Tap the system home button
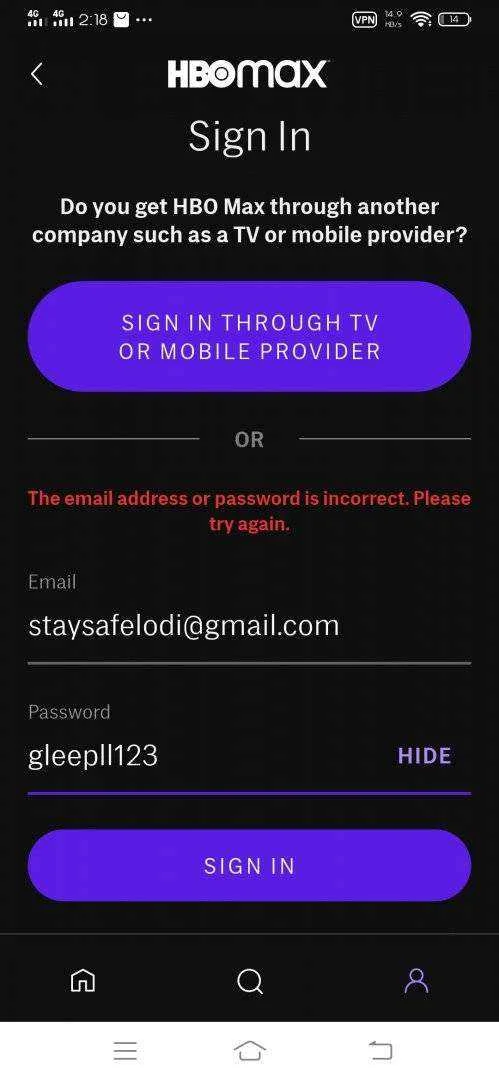Viewport: 499px width, 1080px height. [x=250, y=1050]
